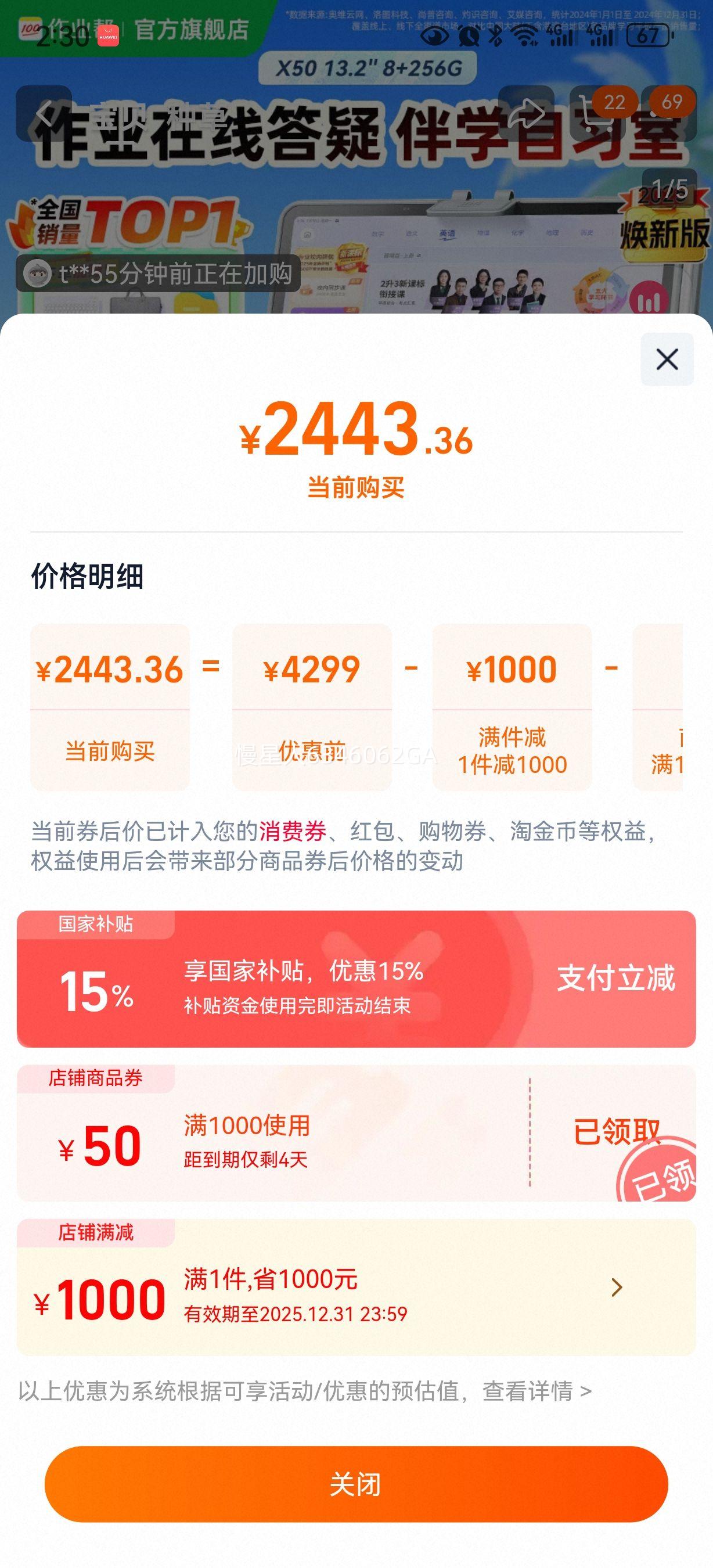Dismiss the price popup with the X
This screenshot has width=713, height=1568.
coord(667,359)
